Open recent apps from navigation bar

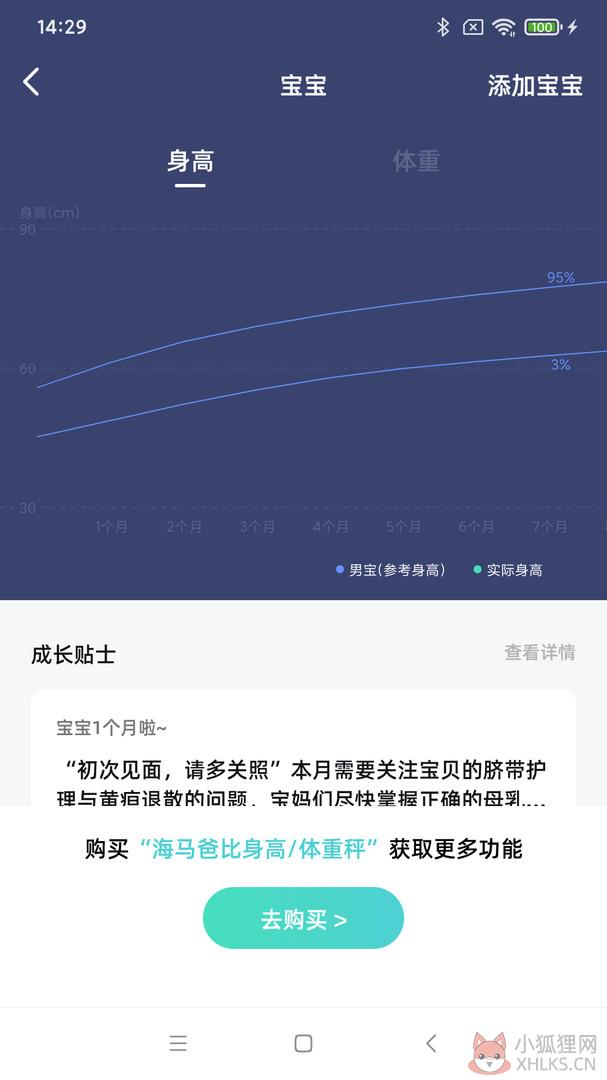click(178, 1043)
